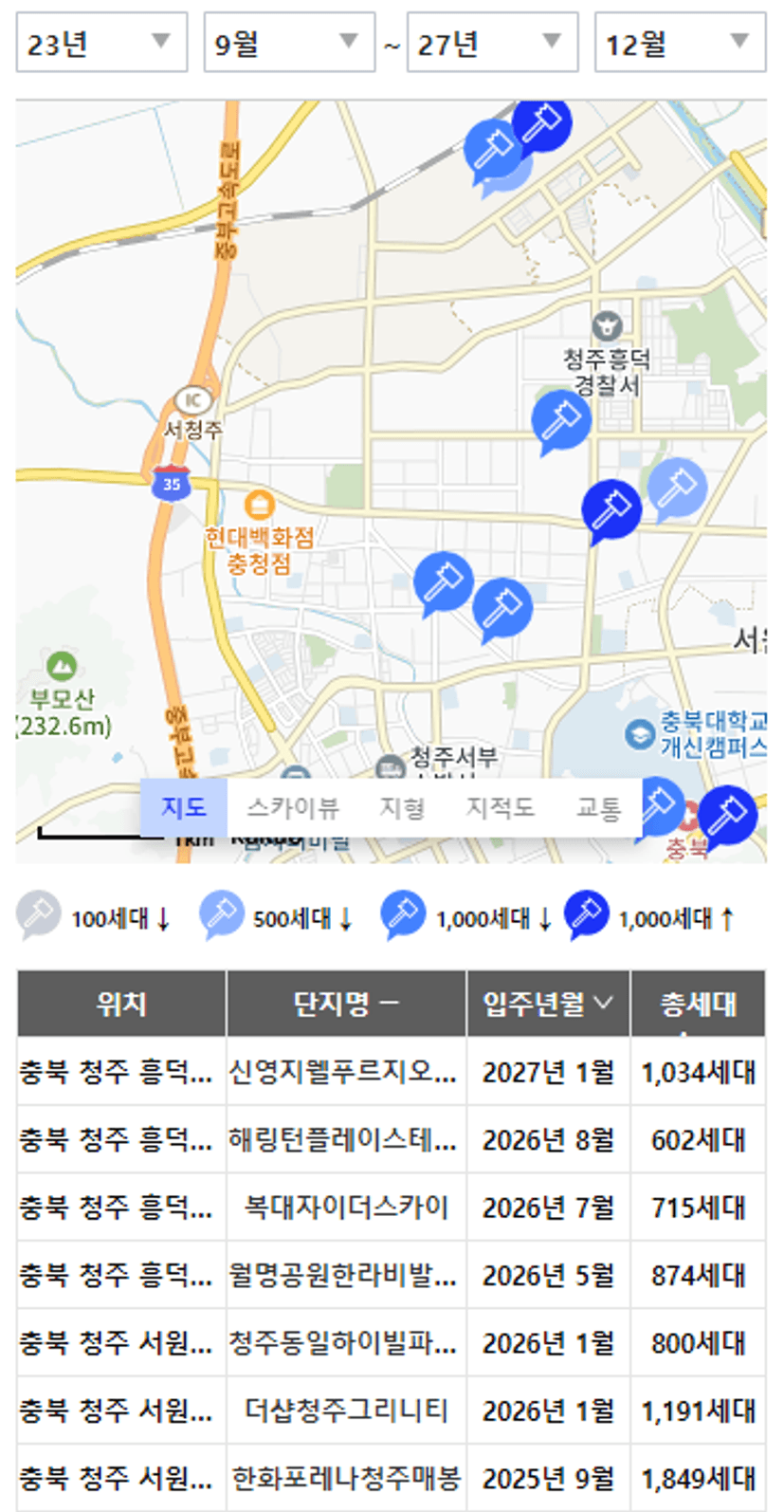Open the 27년 end year dropdown
Viewport: 784px width, 1512px height.
[492, 43]
